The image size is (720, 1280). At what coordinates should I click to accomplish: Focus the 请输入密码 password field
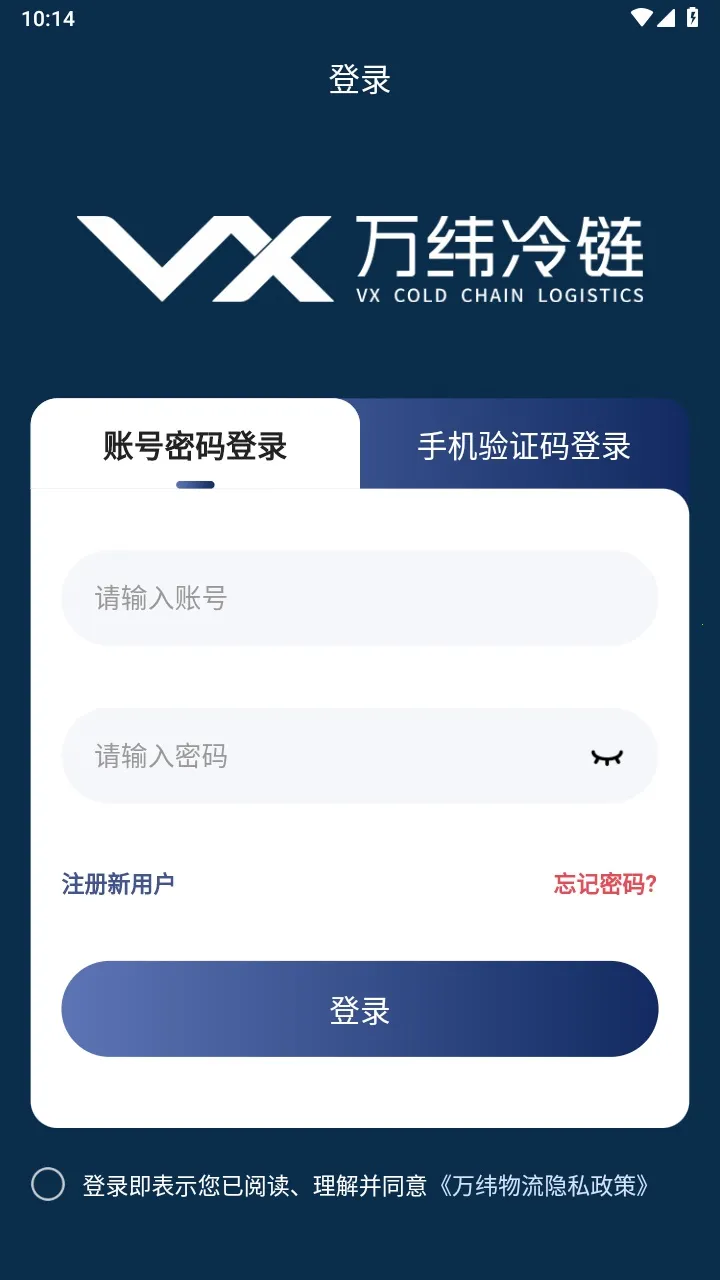tap(320, 756)
